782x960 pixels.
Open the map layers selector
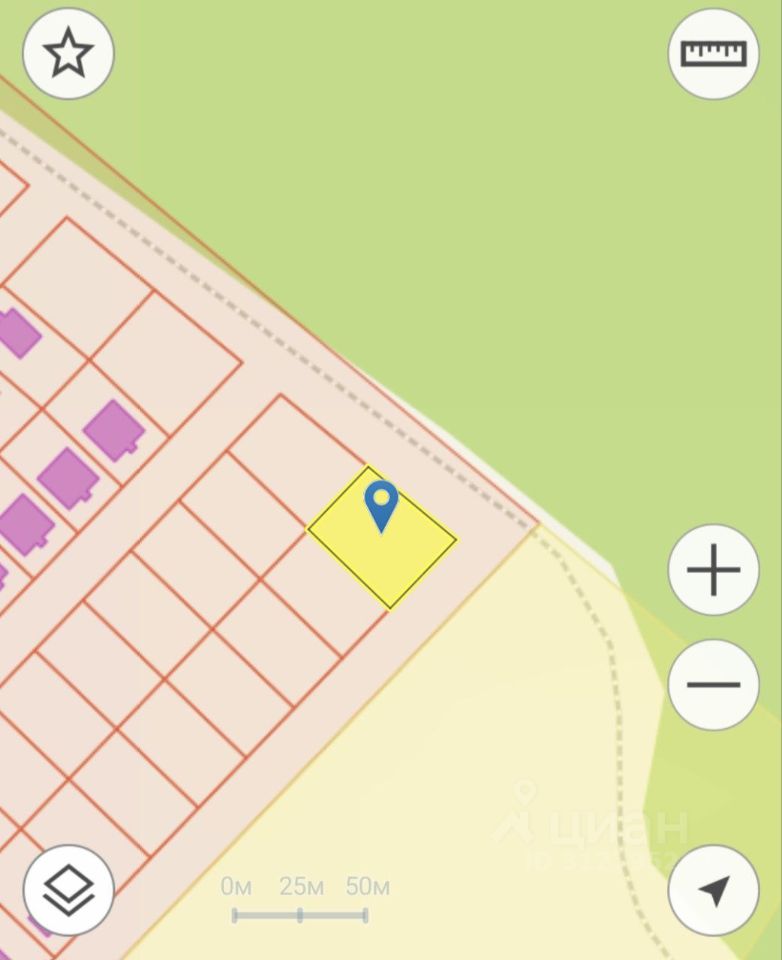pos(68,889)
